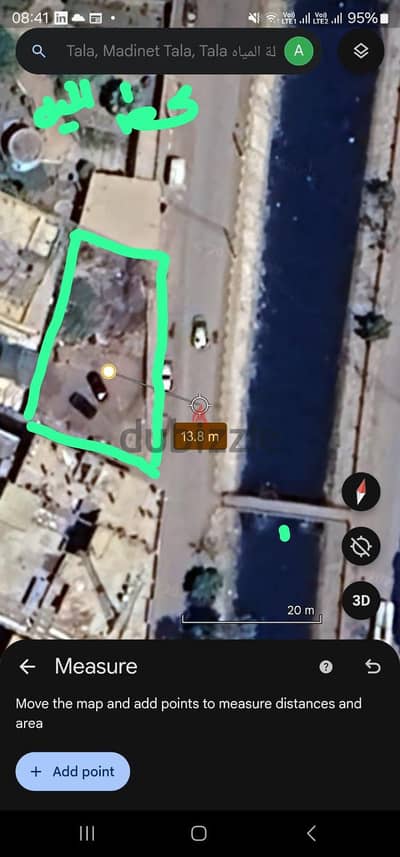Reset map orientation with the compass

pyautogui.click(x=361, y=491)
